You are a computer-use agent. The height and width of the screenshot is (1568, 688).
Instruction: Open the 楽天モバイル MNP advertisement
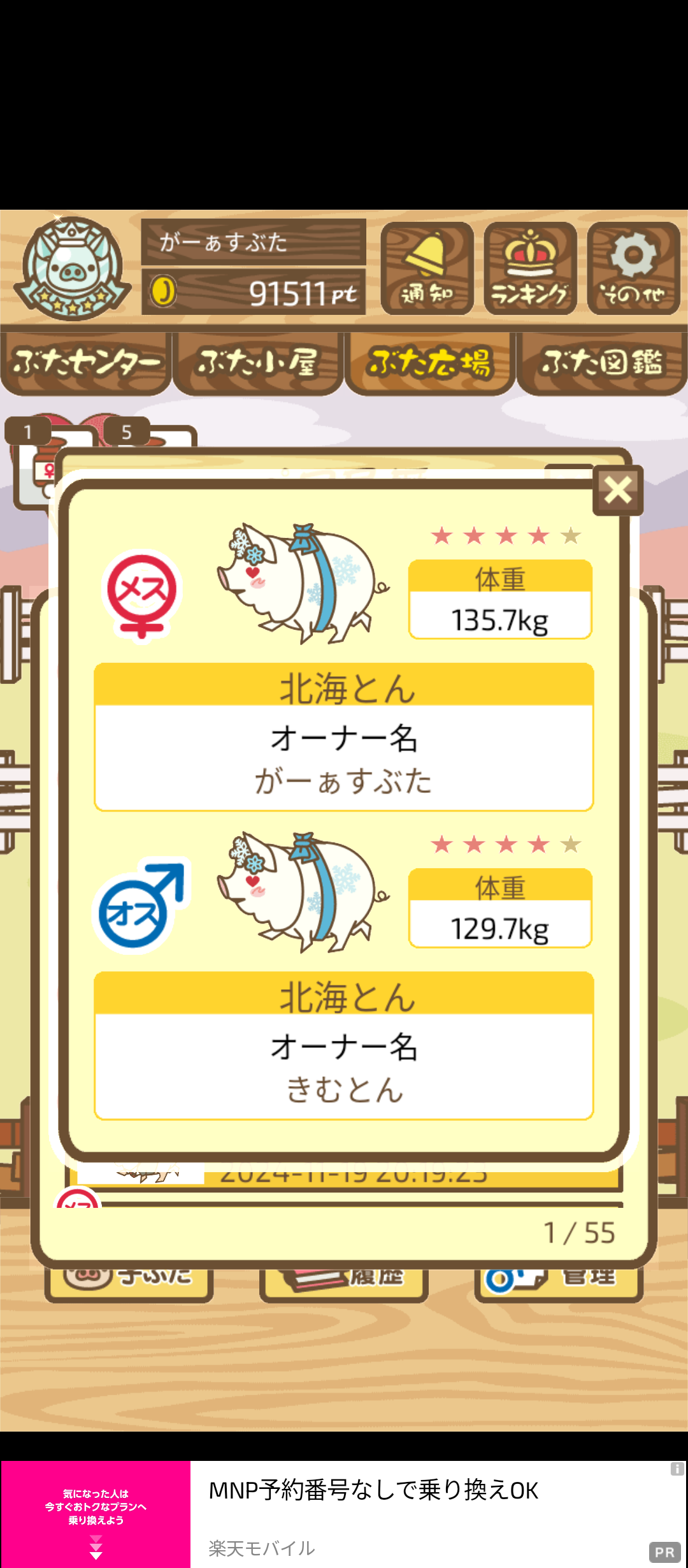tap(373, 1514)
